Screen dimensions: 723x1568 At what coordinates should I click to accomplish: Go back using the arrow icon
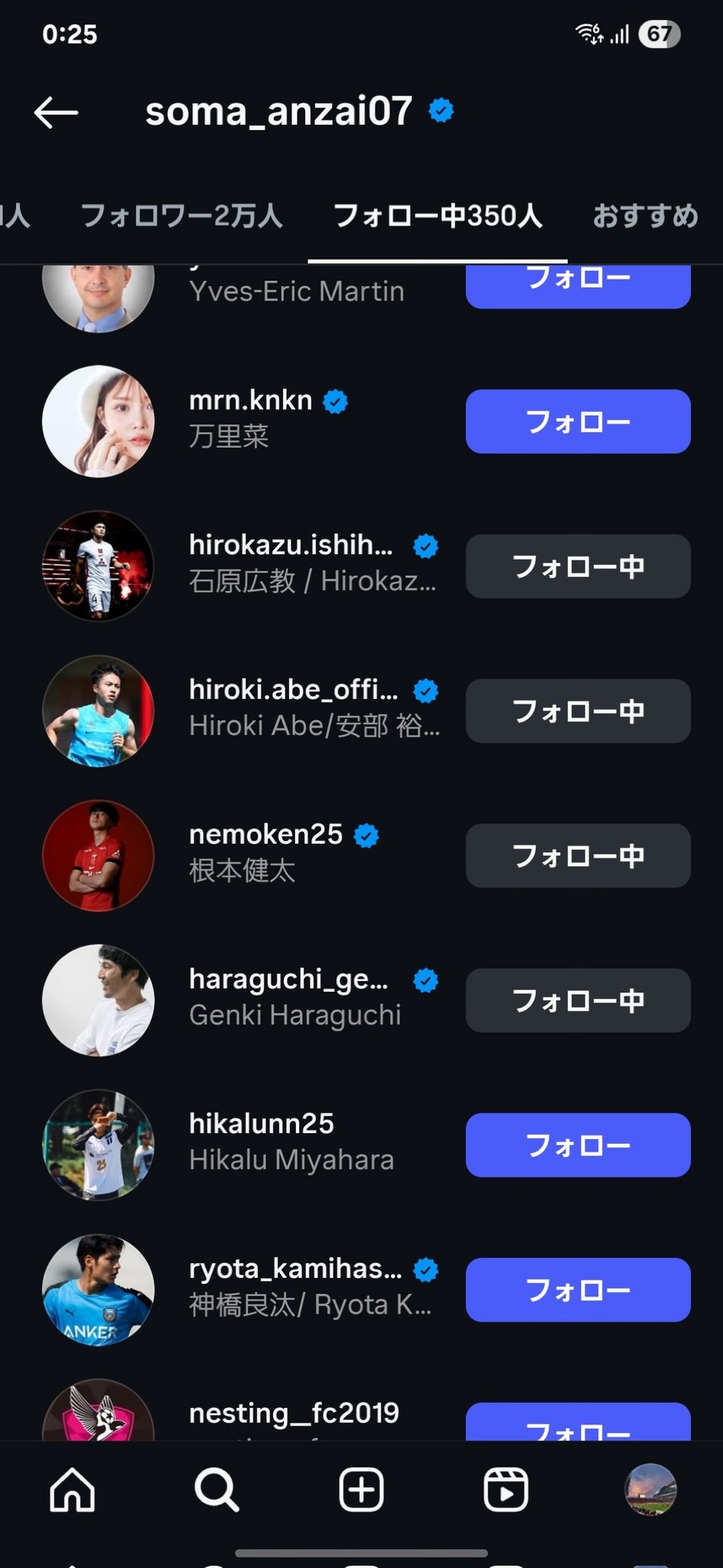56,113
